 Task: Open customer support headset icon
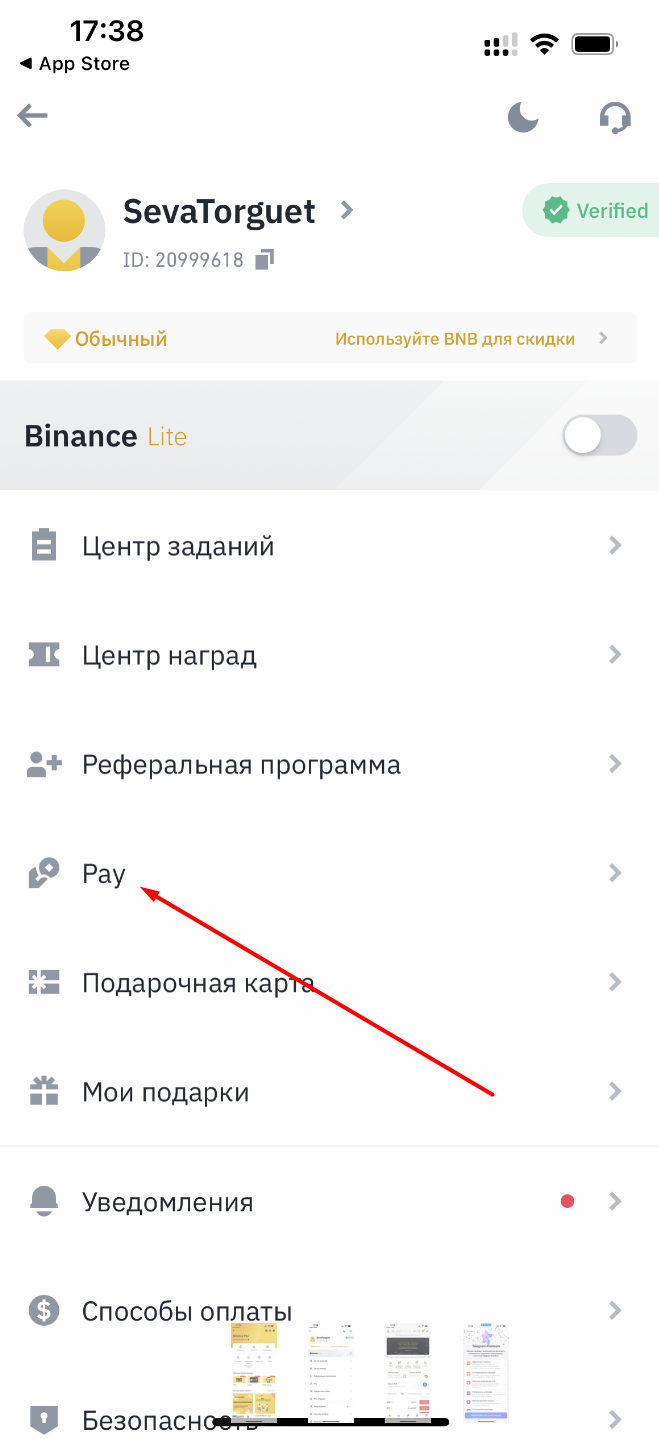(615, 118)
